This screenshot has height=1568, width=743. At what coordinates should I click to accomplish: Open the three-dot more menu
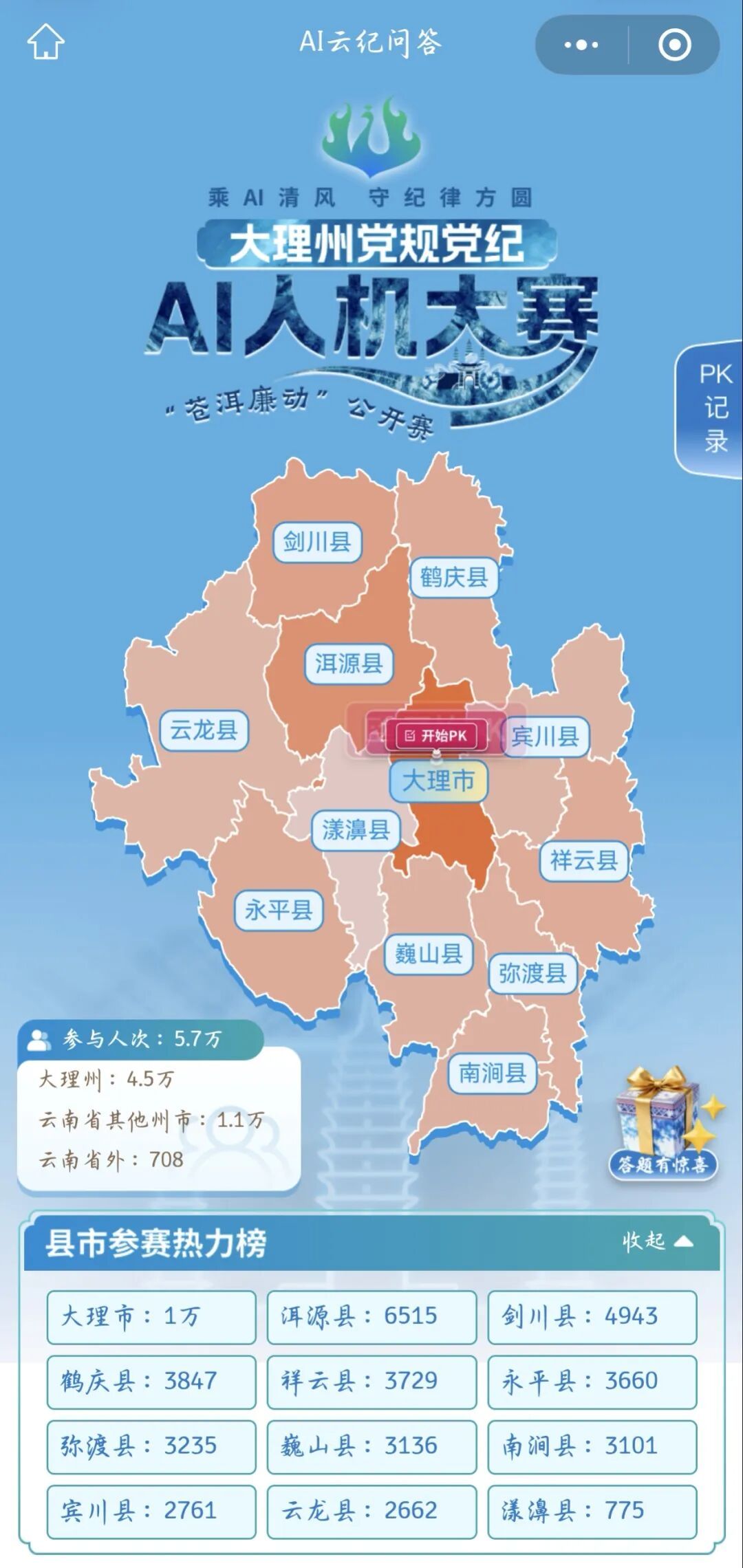click(x=581, y=45)
